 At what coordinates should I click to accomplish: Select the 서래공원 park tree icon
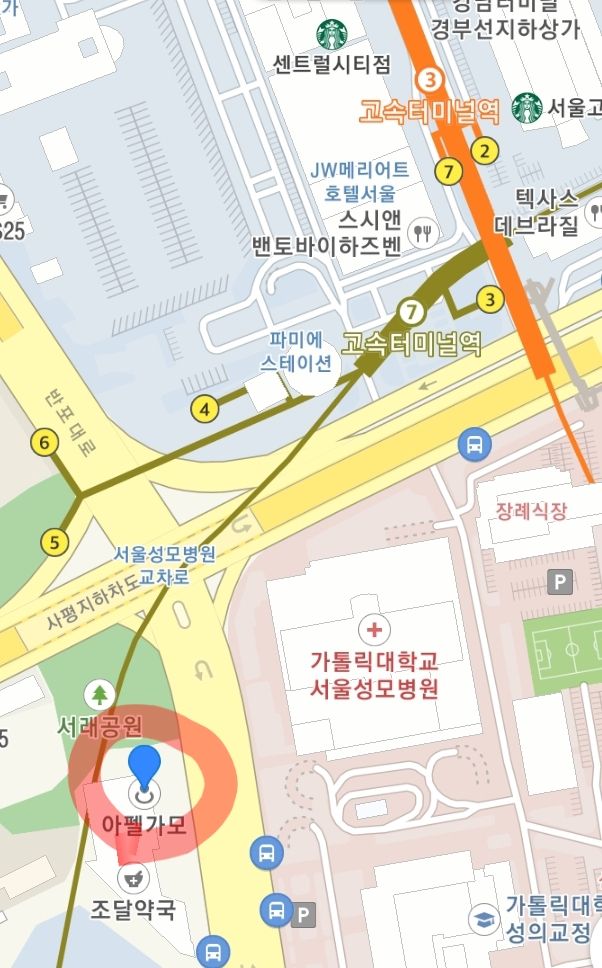(x=99, y=692)
